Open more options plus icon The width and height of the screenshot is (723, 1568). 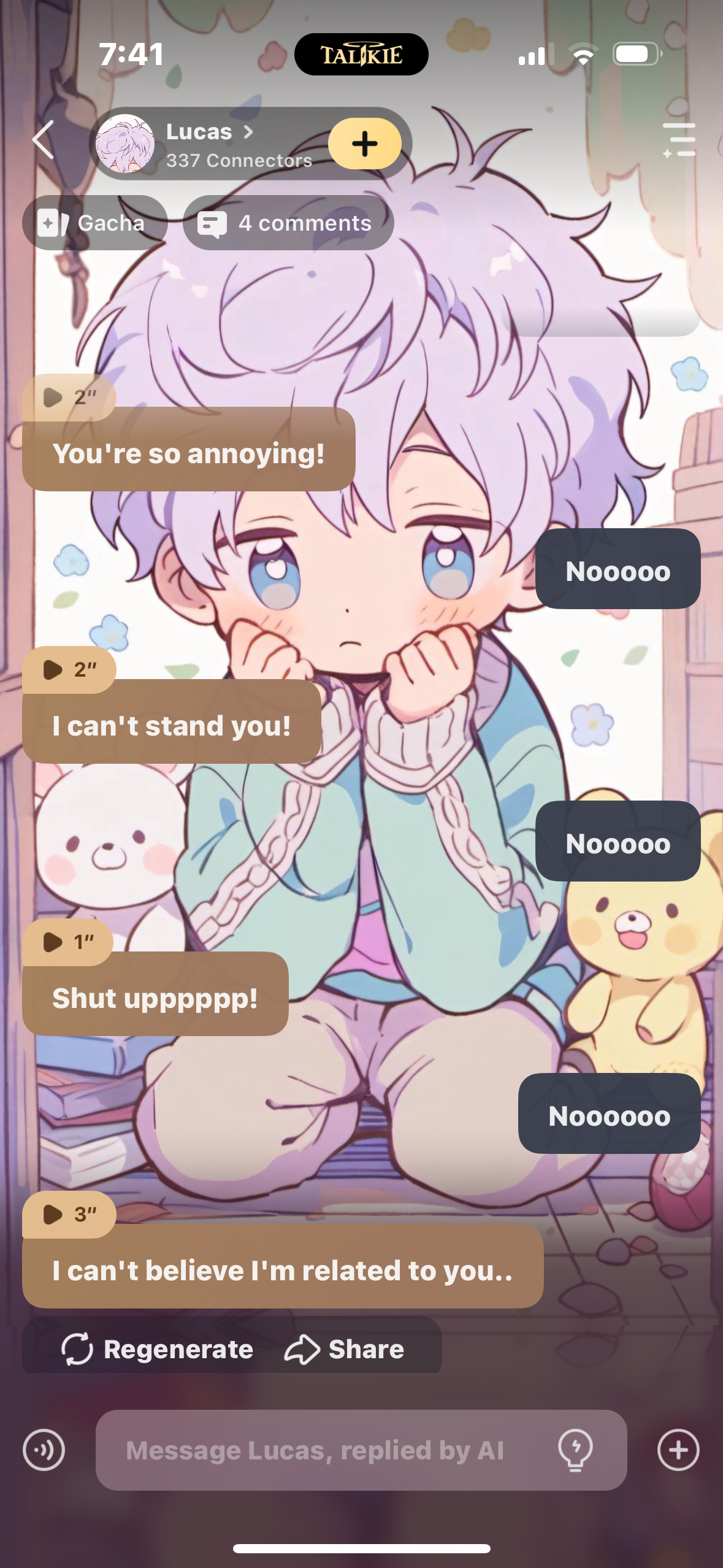[678, 1450]
